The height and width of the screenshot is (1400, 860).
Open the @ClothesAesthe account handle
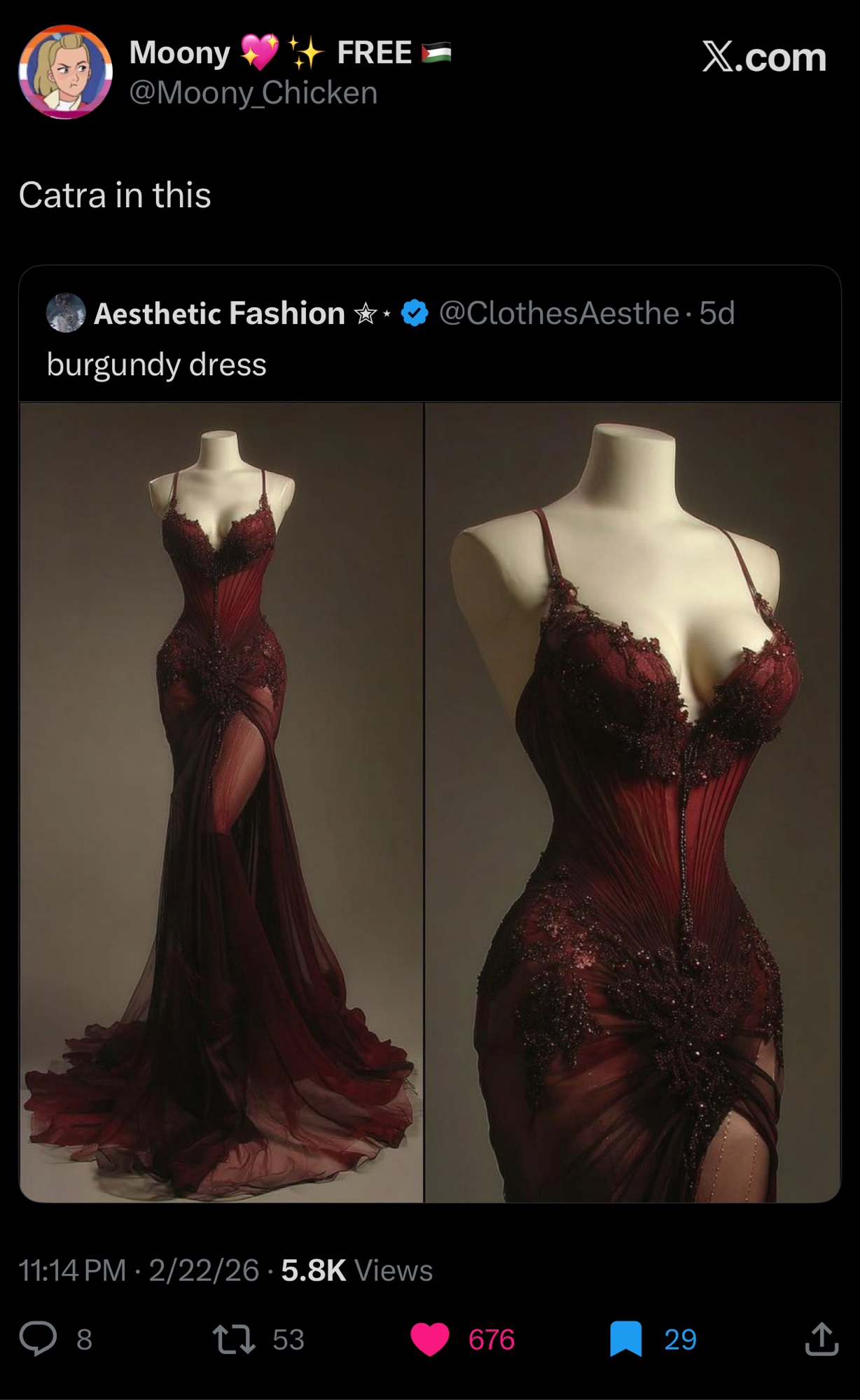[558, 313]
